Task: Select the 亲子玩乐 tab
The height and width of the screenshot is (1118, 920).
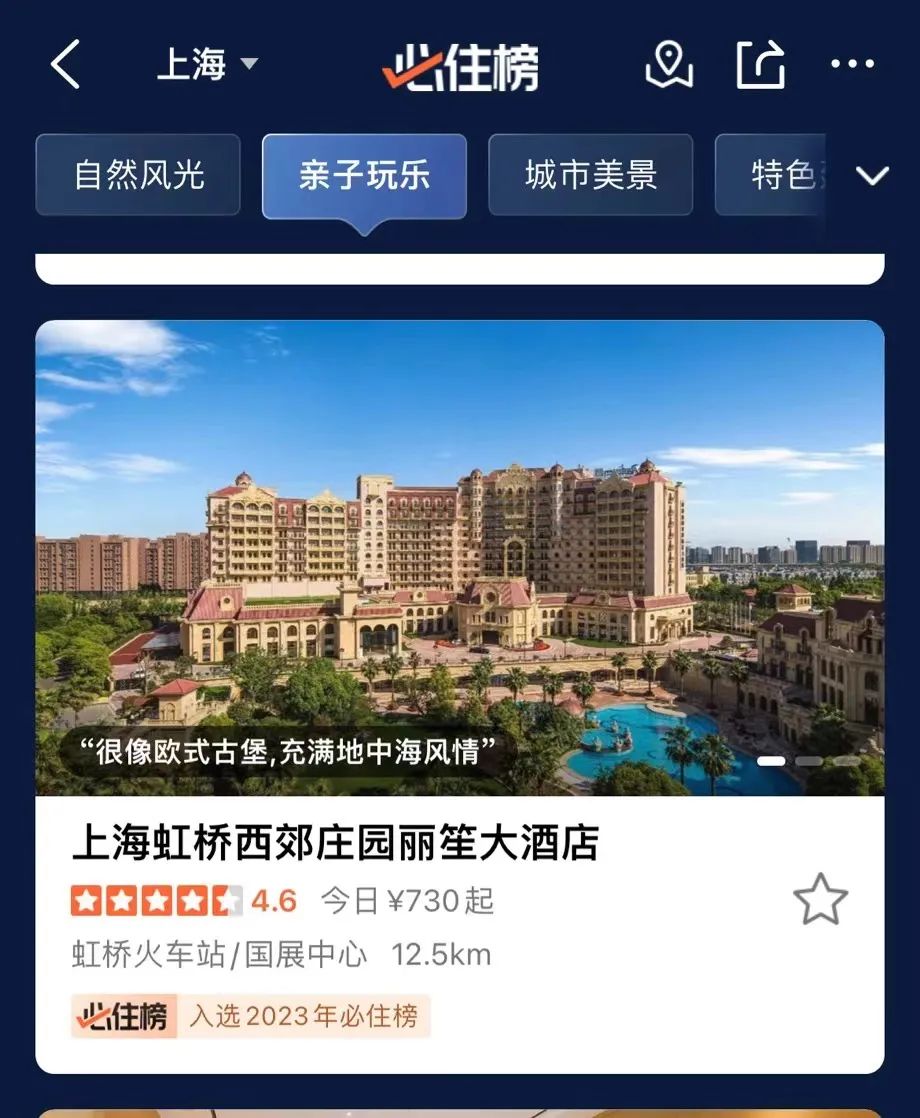Action: (364, 175)
